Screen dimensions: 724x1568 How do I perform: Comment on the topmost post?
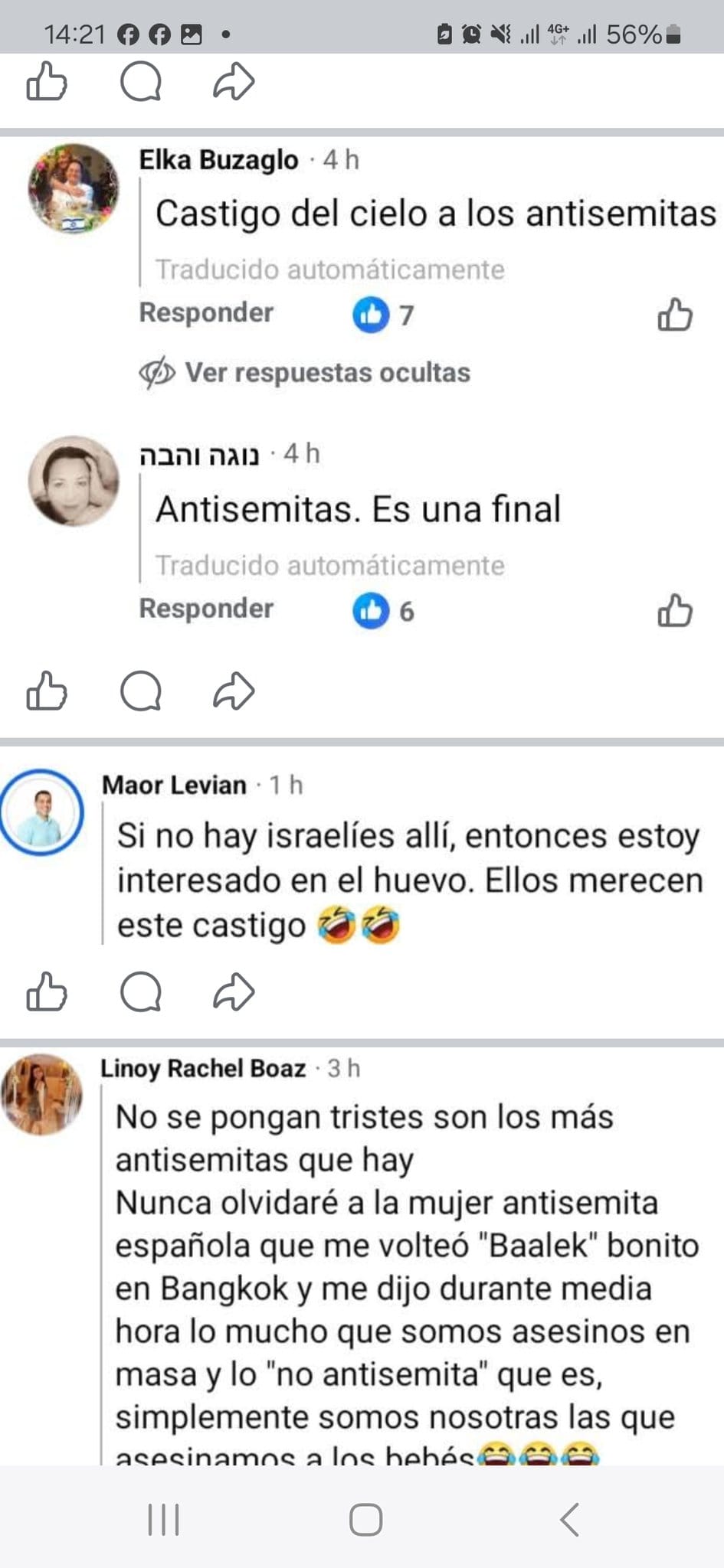[141, 81]
